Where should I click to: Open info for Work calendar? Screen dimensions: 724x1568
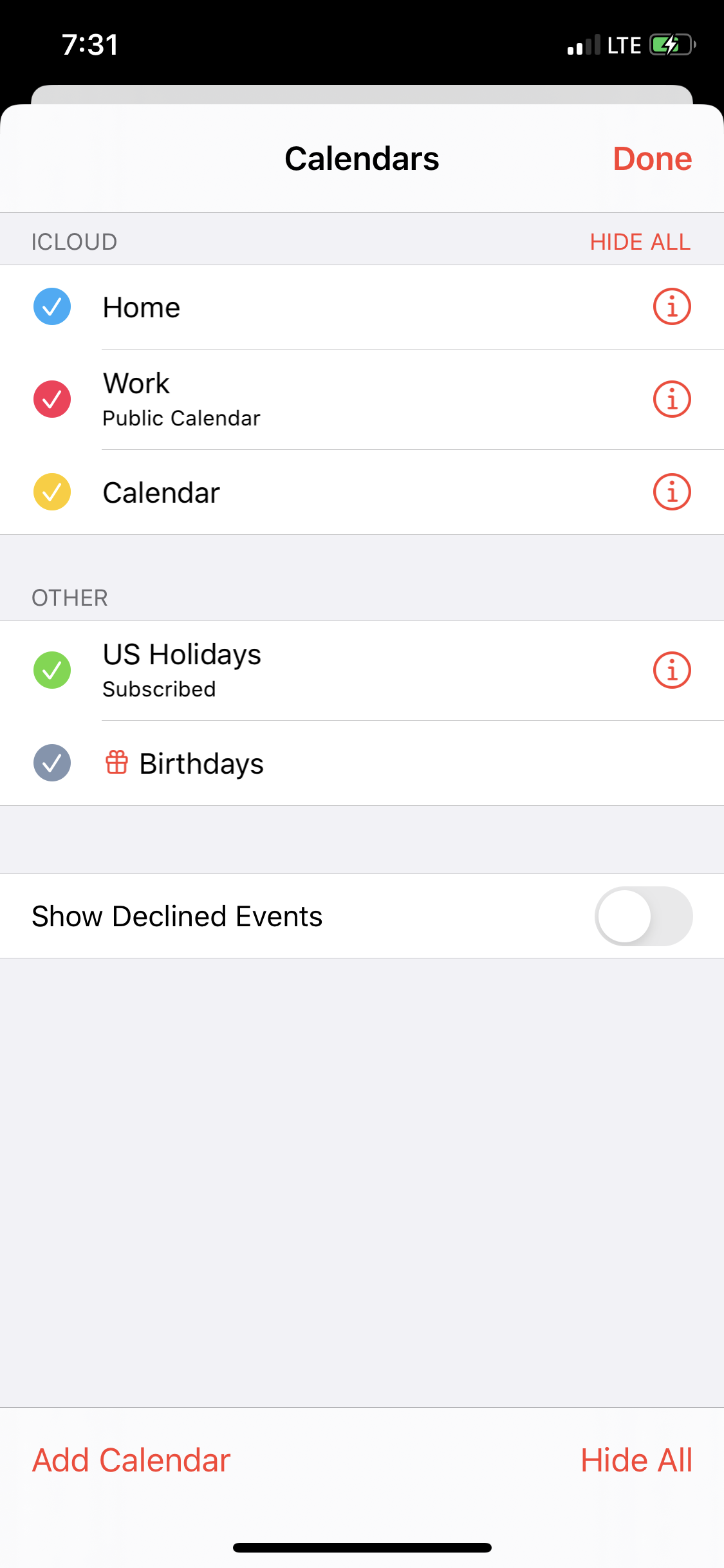coord(672,399)
